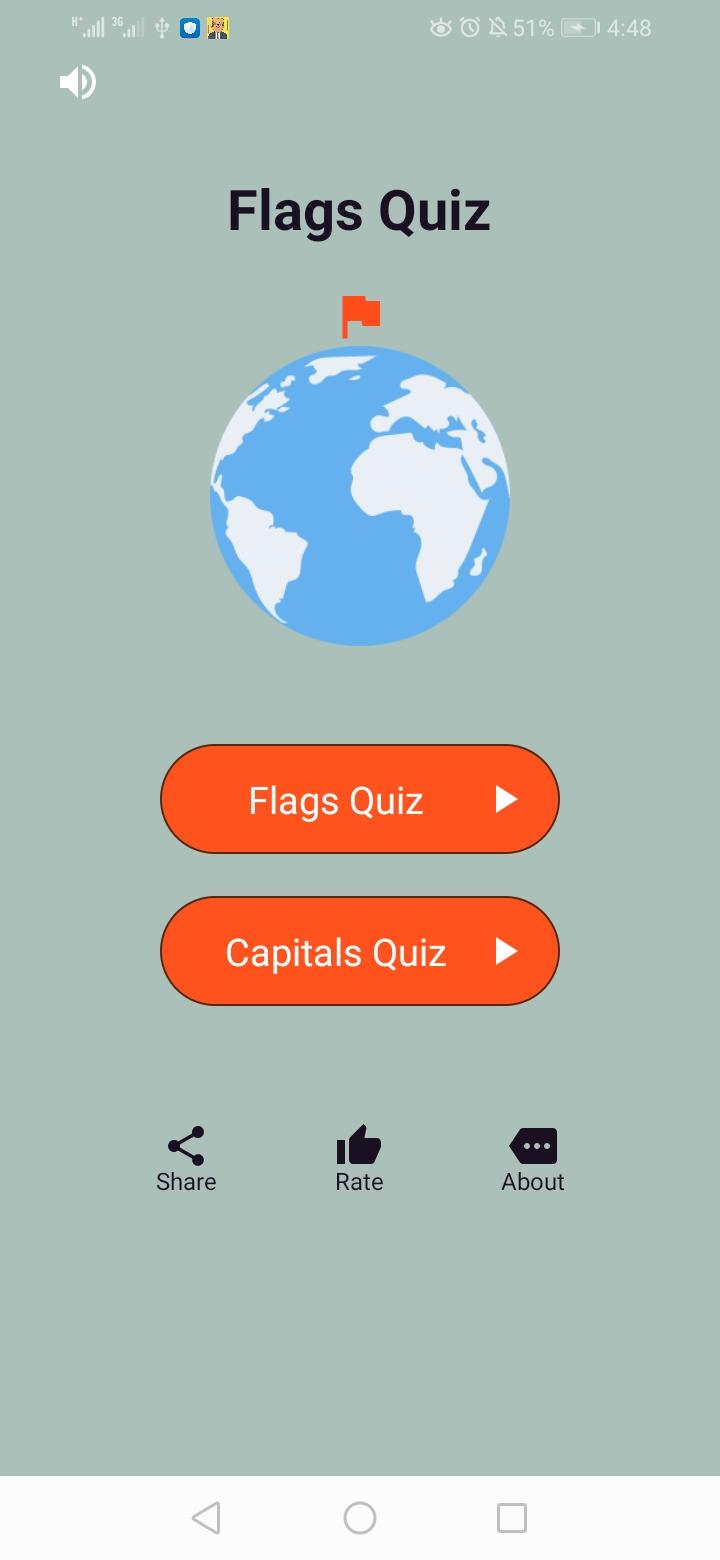Start the Capitals Quiz
The width and height of the screenshot is (720, 1560).
pyautogui.click(x=360, y=951)
